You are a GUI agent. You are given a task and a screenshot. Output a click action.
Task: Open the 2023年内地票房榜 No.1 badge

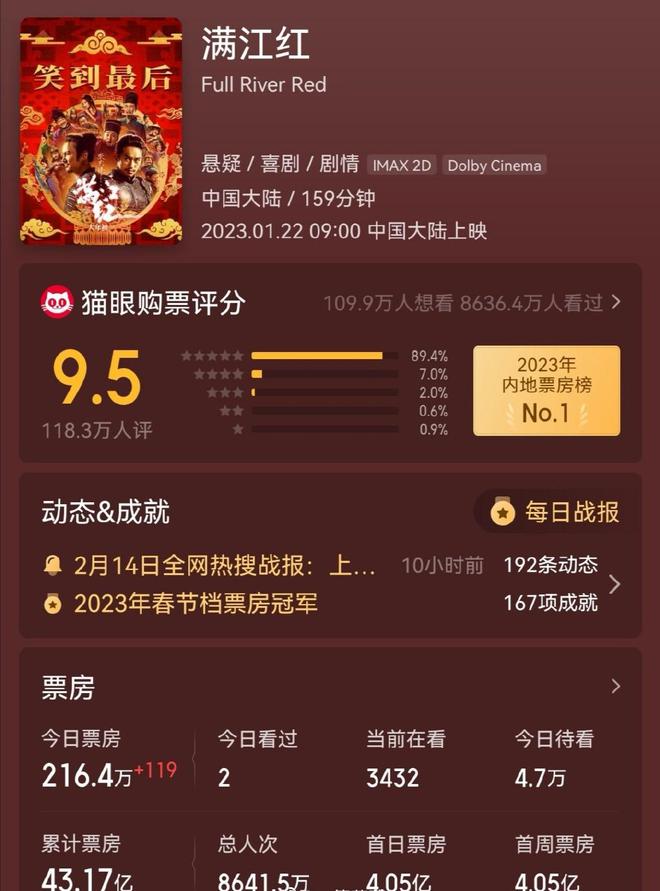(546, 391)
